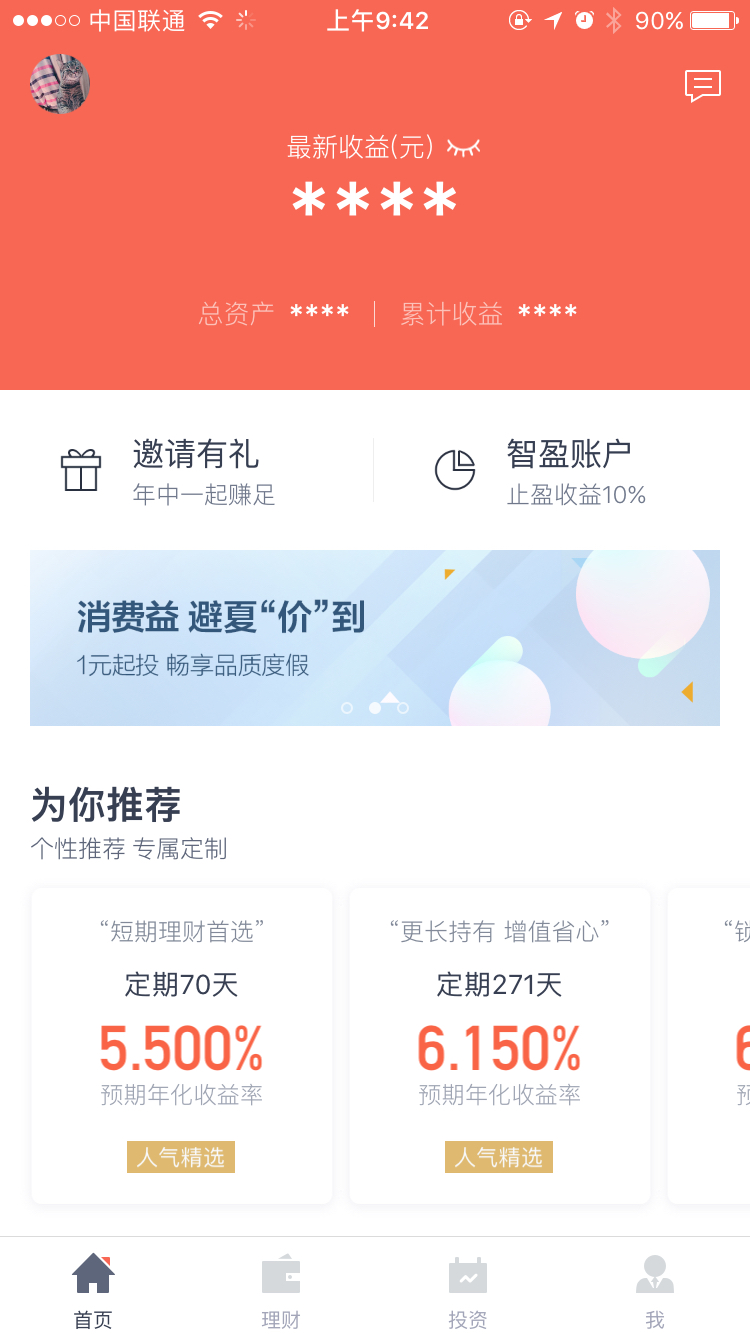Switch to the 理财 tab
750x1334 pixels.
point(281,1290)
